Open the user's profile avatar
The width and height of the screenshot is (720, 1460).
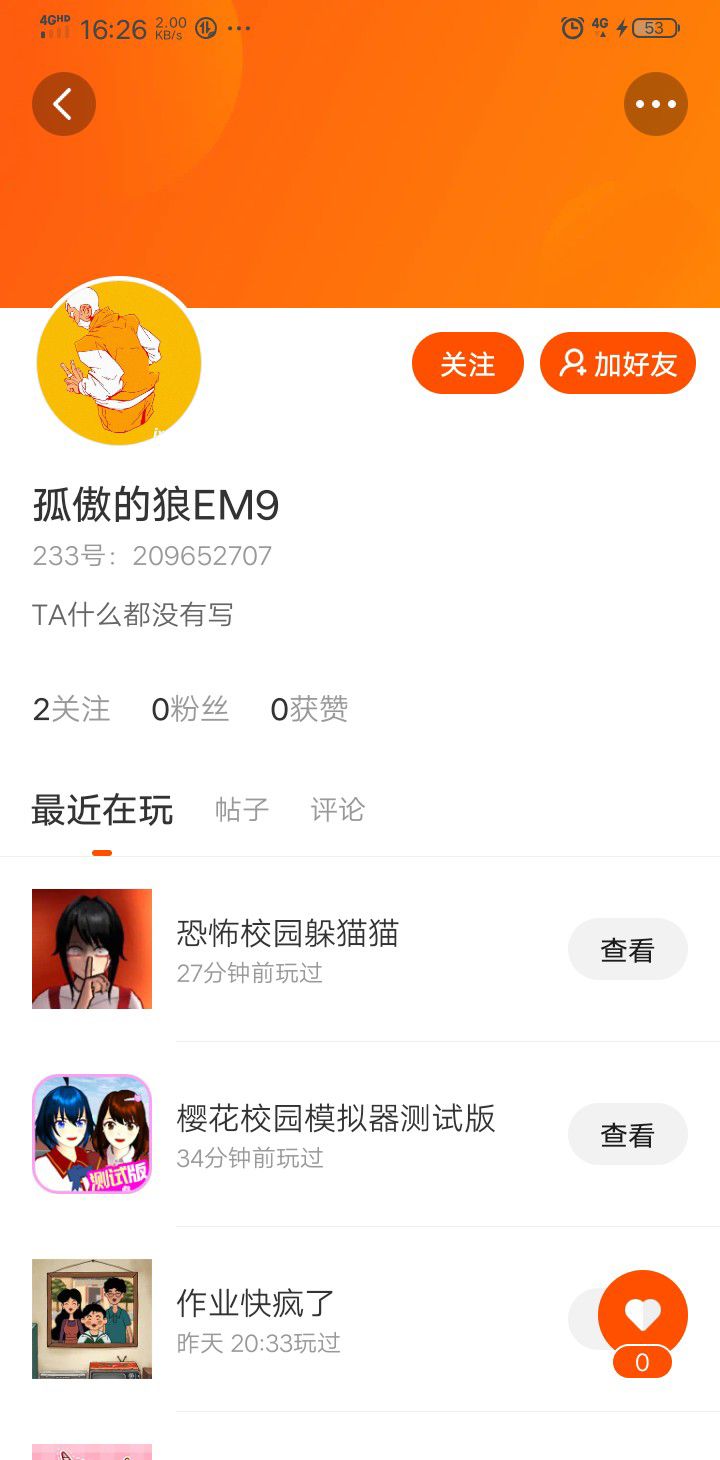pyautogui.click(x=119, y=363)
